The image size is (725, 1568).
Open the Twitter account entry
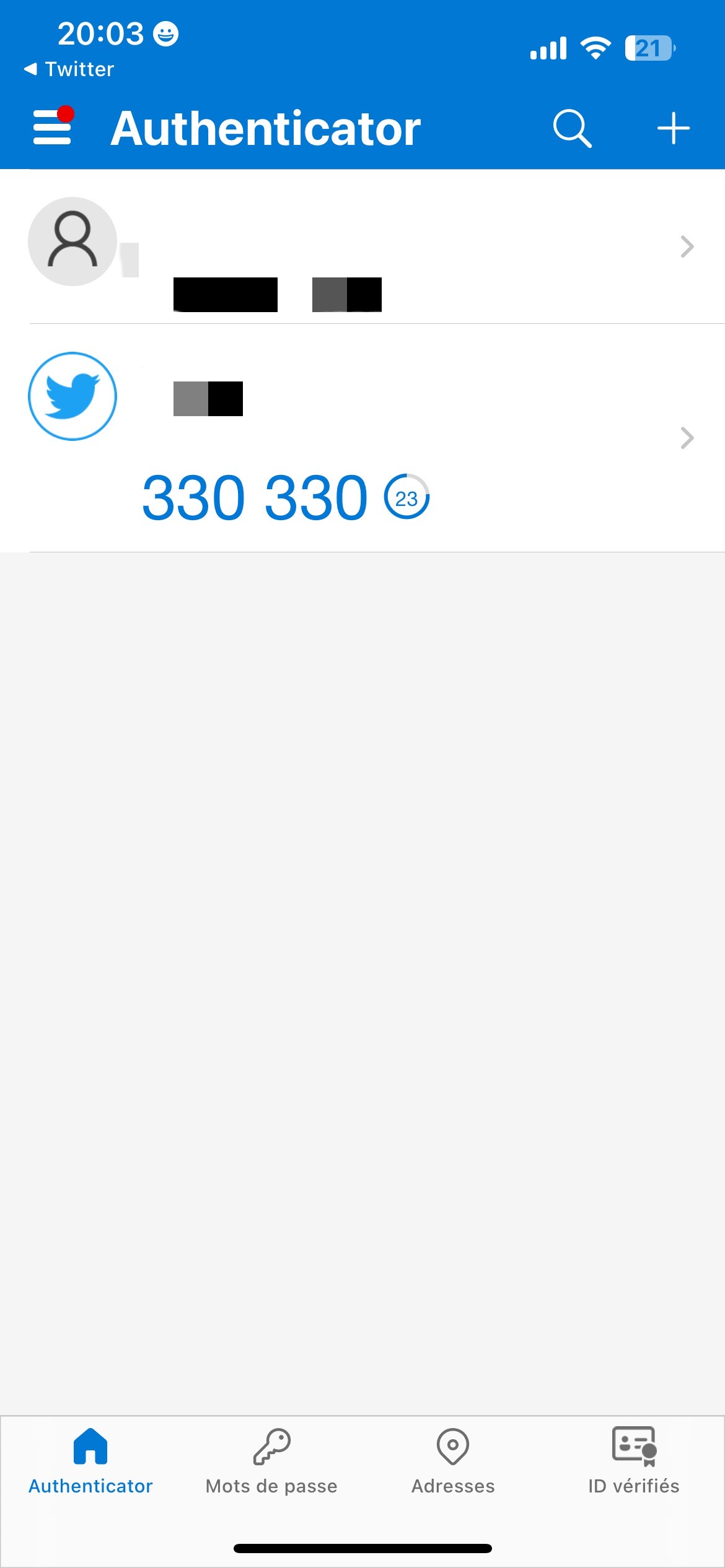tap(362, 437)
